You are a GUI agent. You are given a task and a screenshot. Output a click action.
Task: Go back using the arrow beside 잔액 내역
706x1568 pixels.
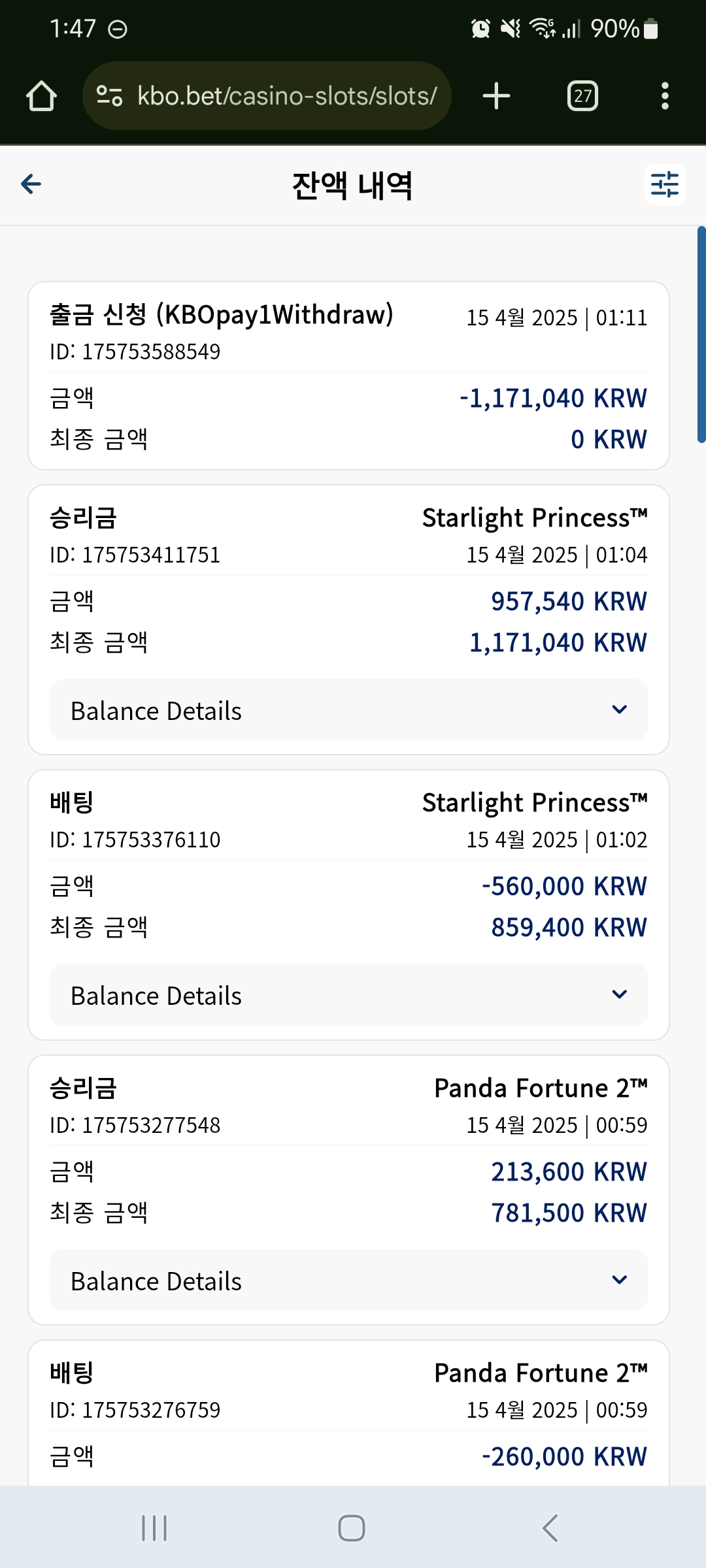(x=31, y=184)
